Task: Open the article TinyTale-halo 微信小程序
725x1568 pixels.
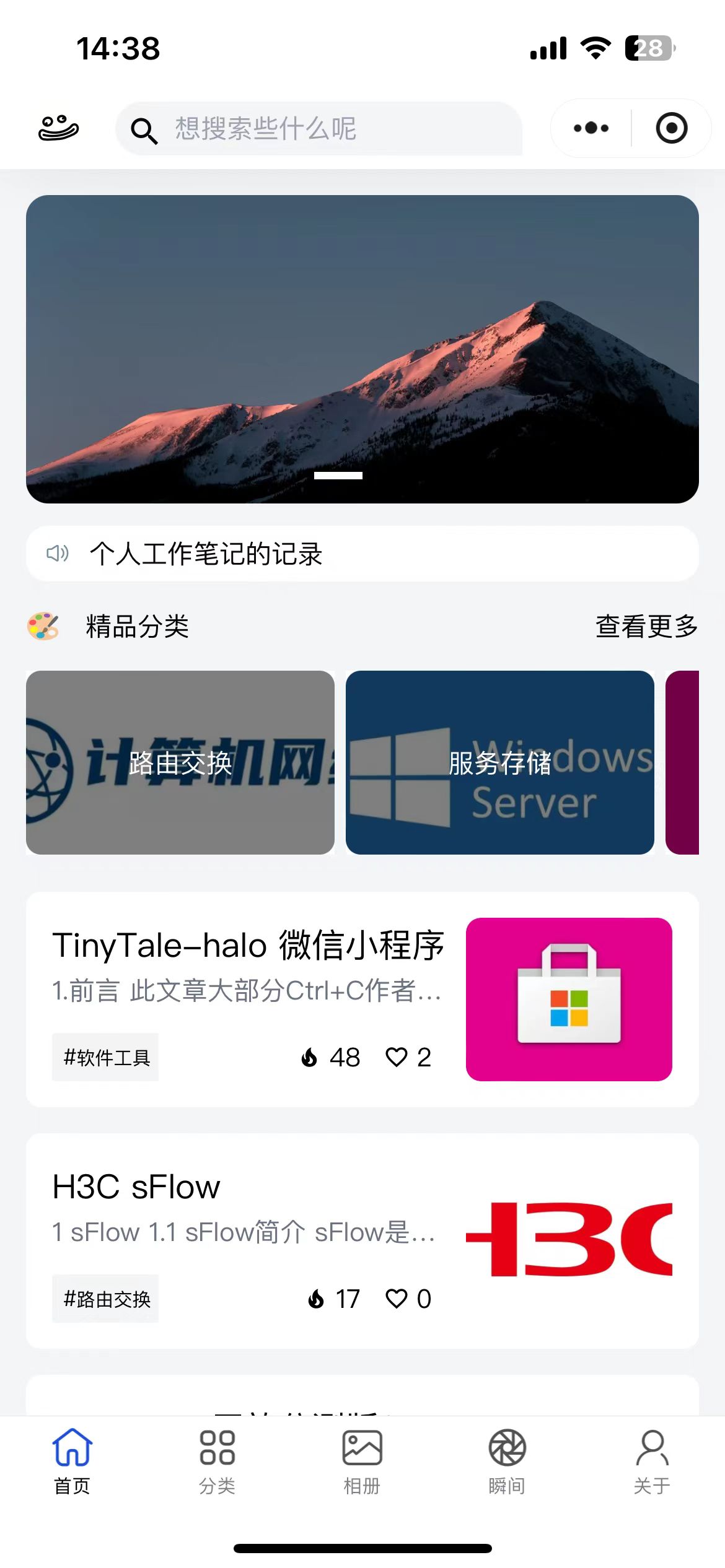Action: (248, 946)
